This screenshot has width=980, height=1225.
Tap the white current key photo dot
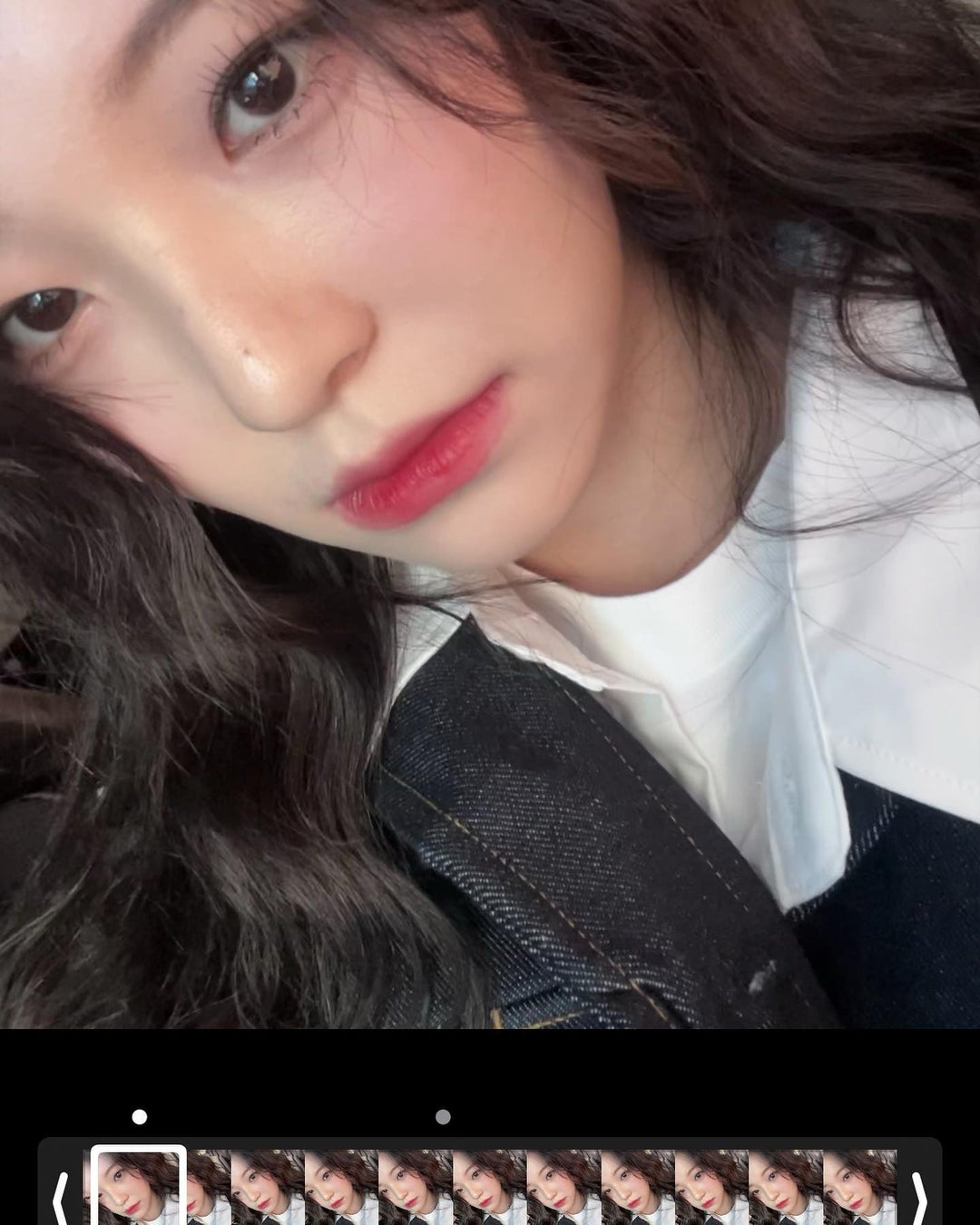tap(139, 1117)
